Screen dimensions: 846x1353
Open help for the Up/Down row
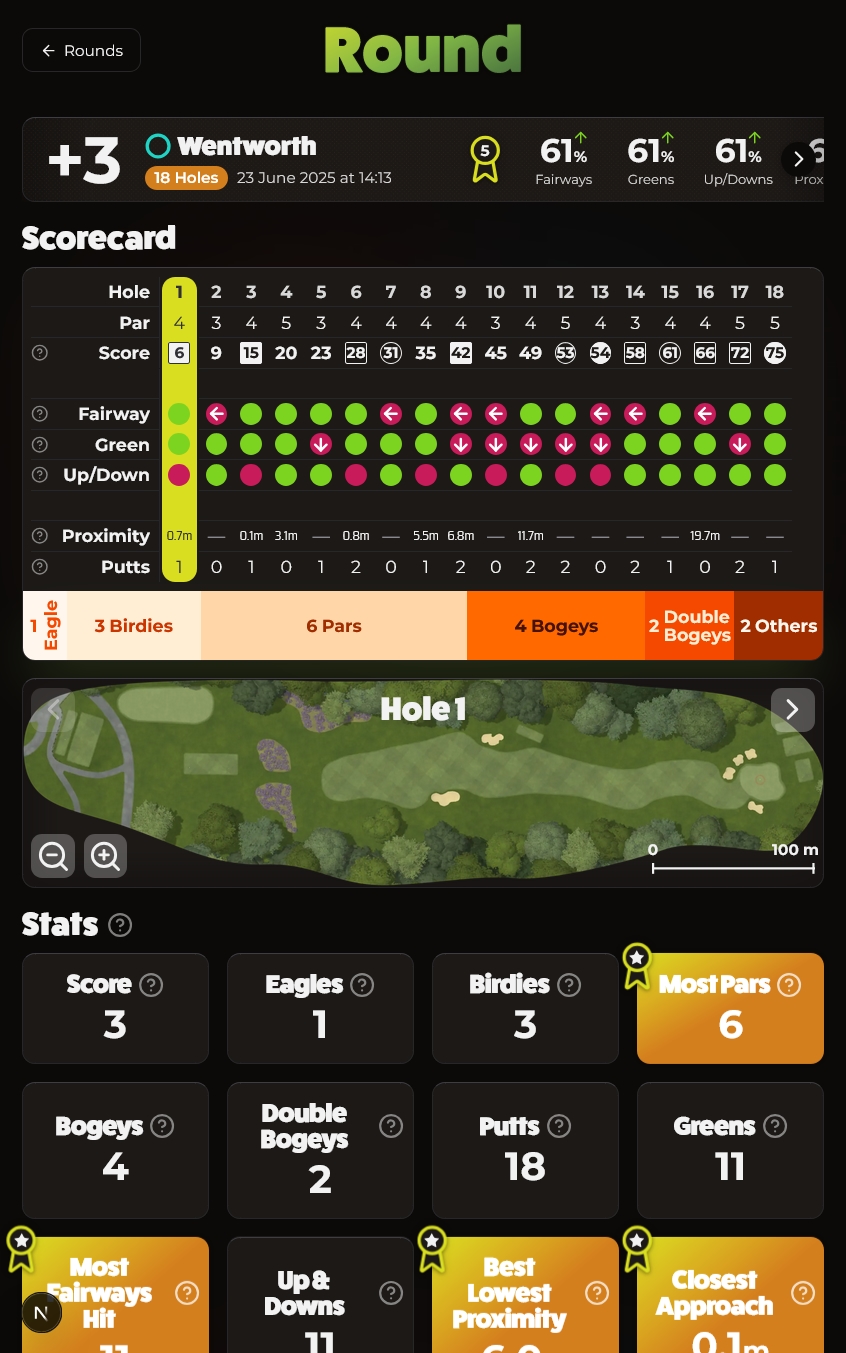[x=40, y=475]
